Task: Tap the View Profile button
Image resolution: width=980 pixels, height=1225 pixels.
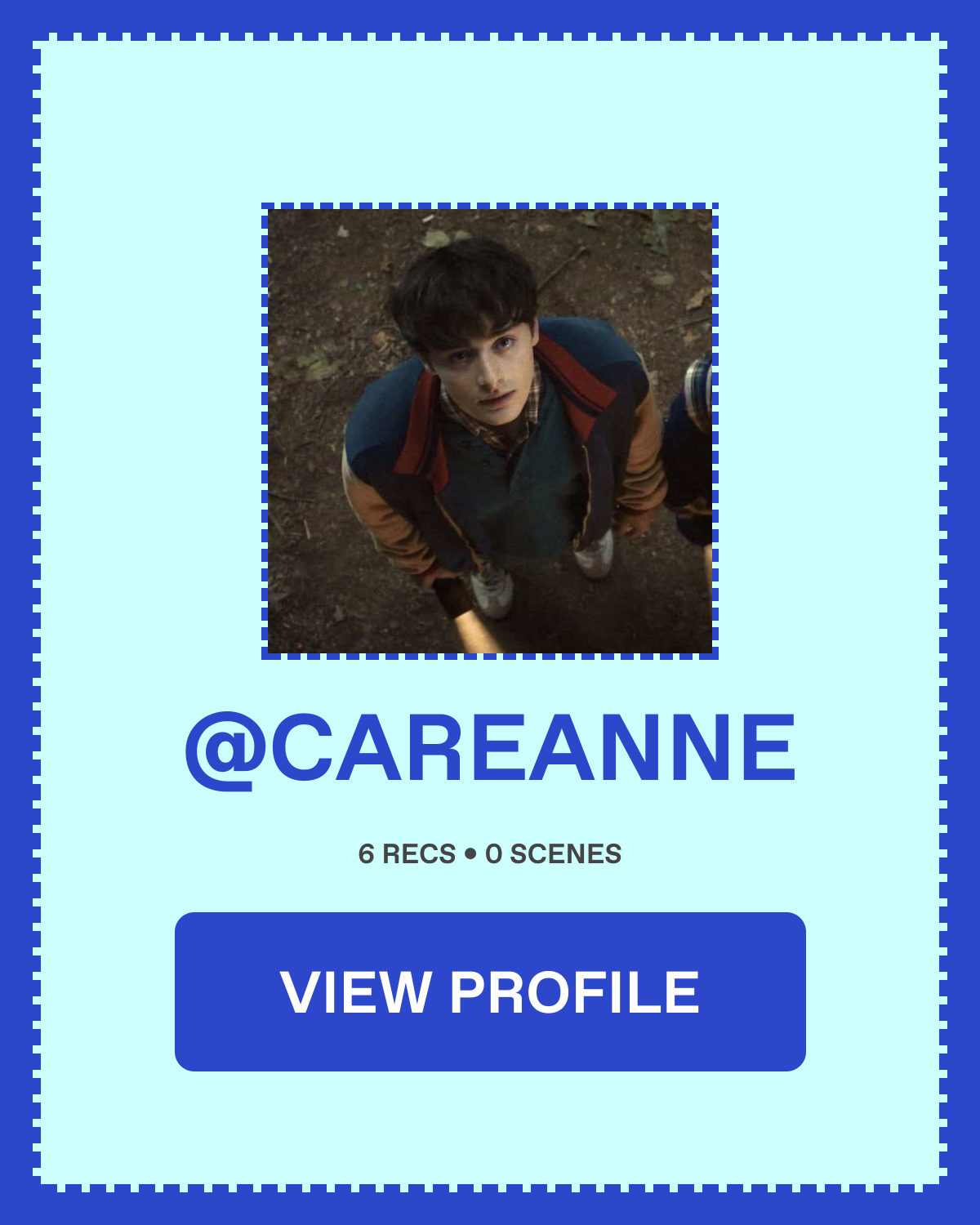Action: pyautogui.click(x=490, y=991)
